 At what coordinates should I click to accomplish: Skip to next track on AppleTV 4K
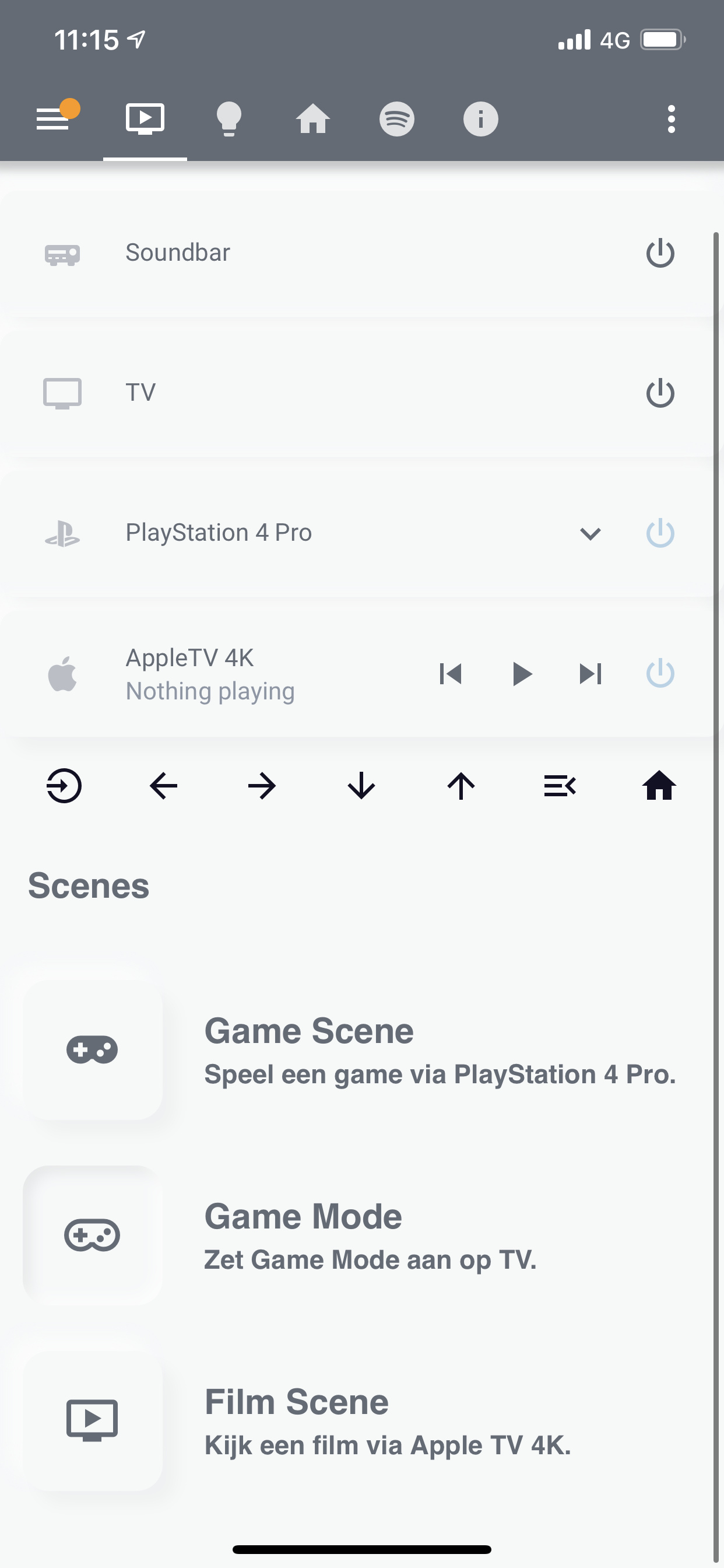[x=590, y=674]
